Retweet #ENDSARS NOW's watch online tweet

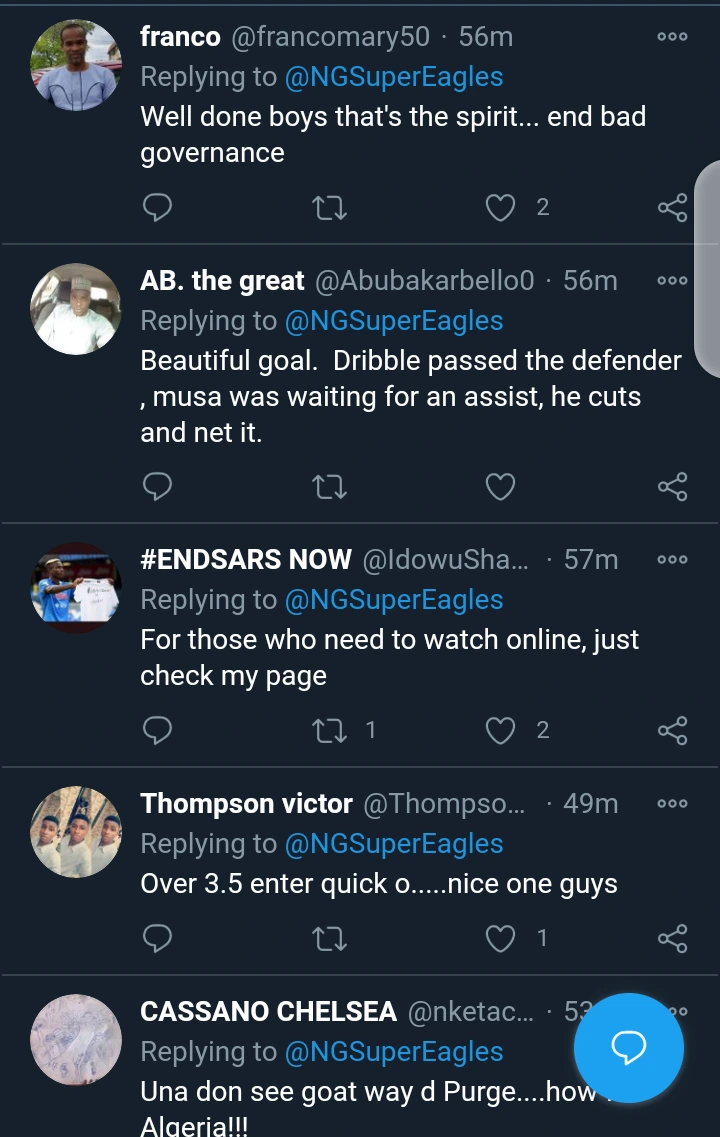(x=329, y=731)
